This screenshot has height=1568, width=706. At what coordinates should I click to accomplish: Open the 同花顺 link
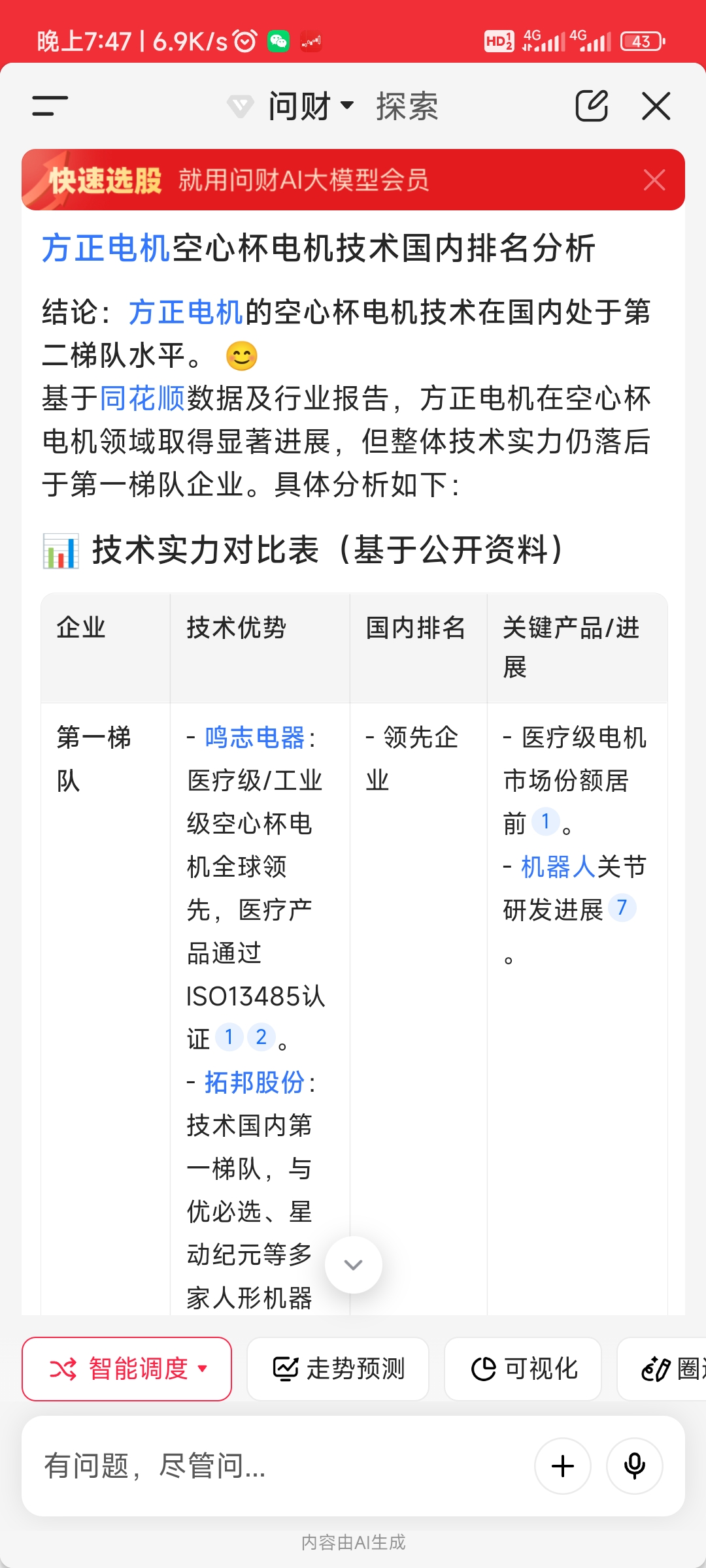tap(143, 398)
